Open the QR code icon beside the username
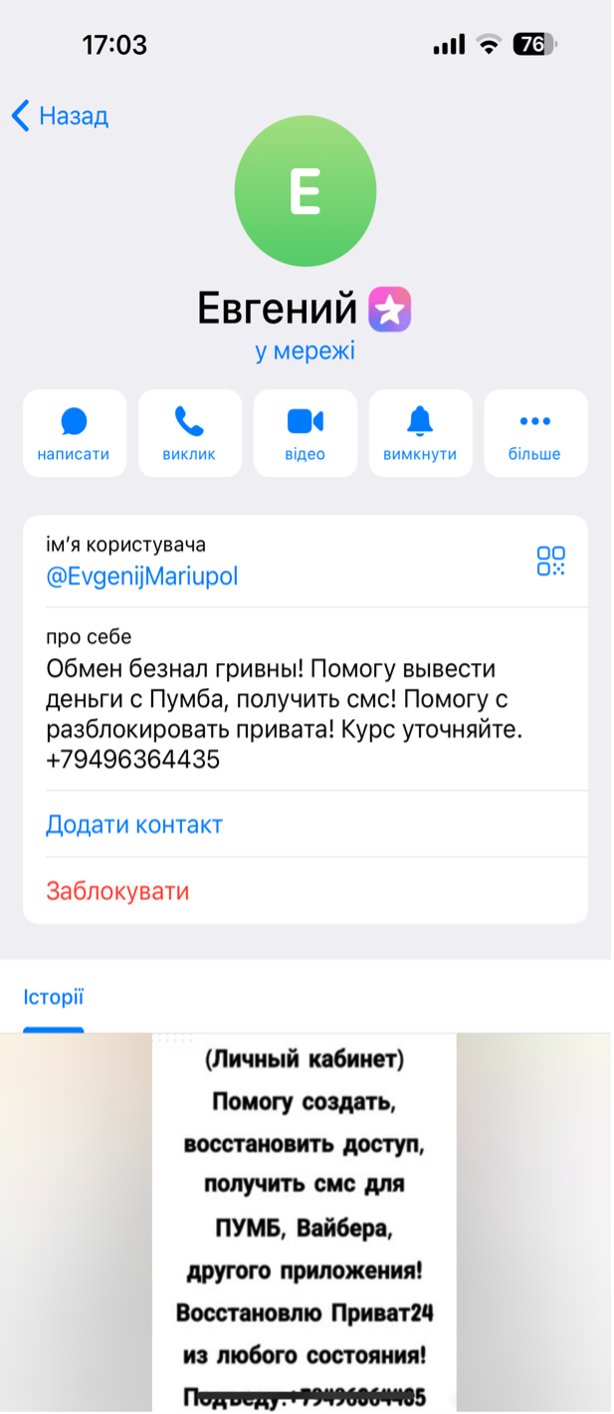 click(551, 561)
